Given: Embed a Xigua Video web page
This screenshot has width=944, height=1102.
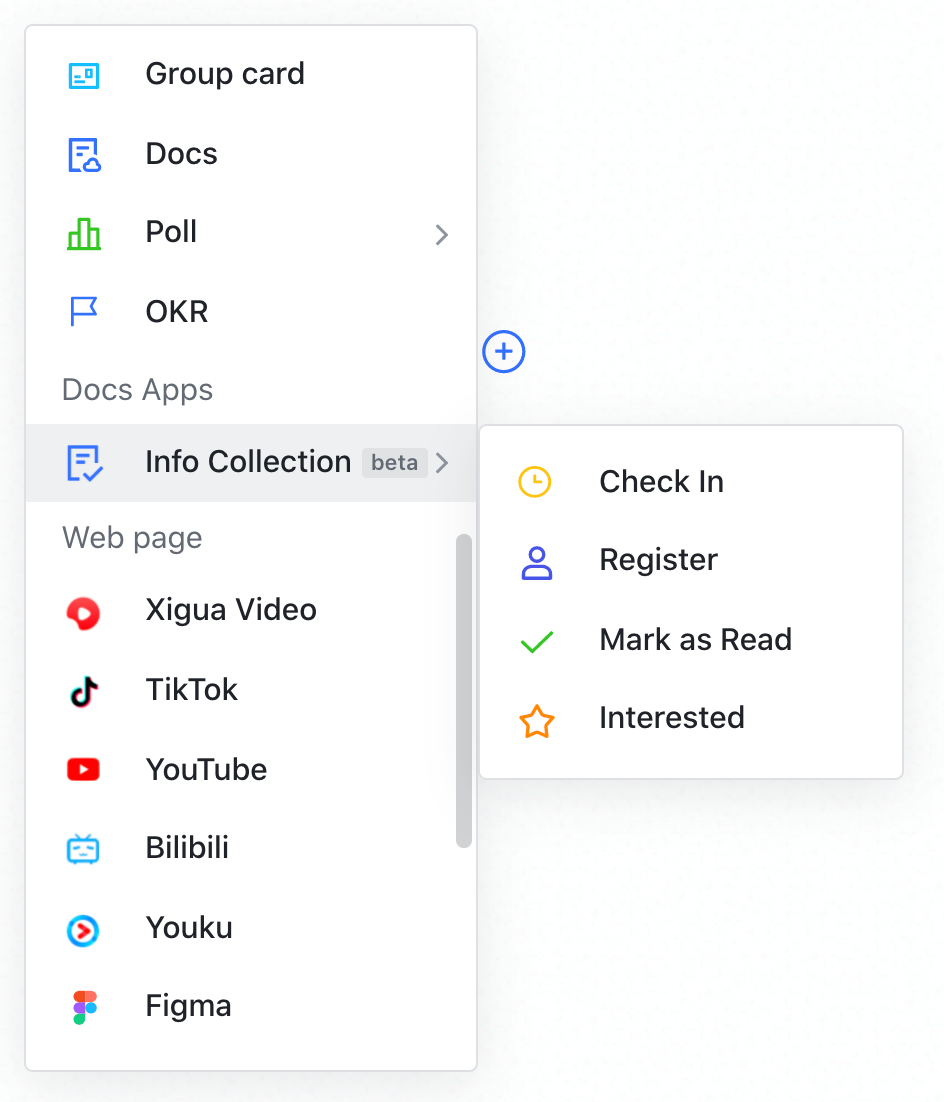Looking at the screenshot, I should click(x=230, y=610).
